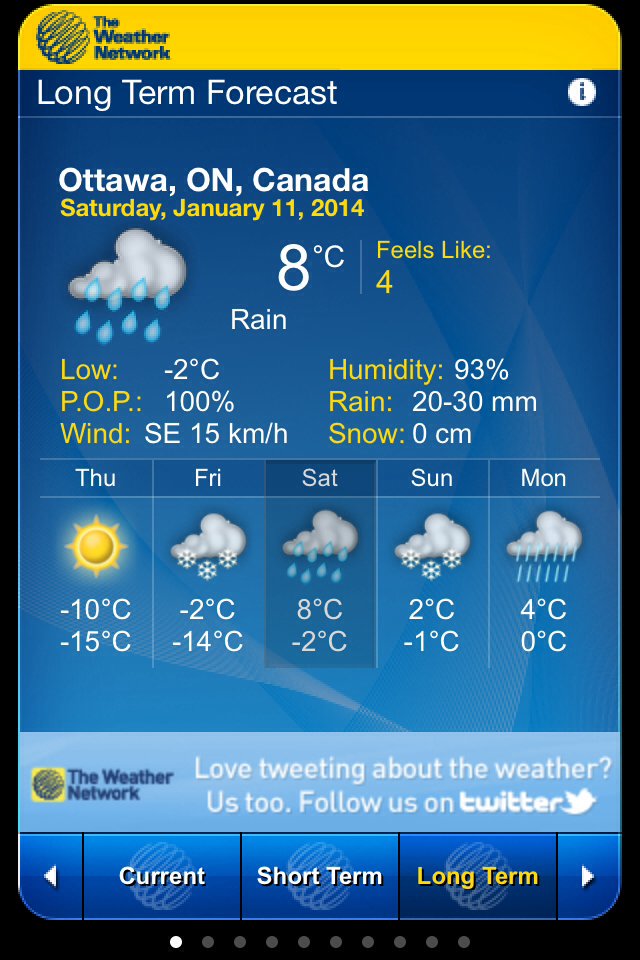Open the info icon

click(x=581, y=93)
